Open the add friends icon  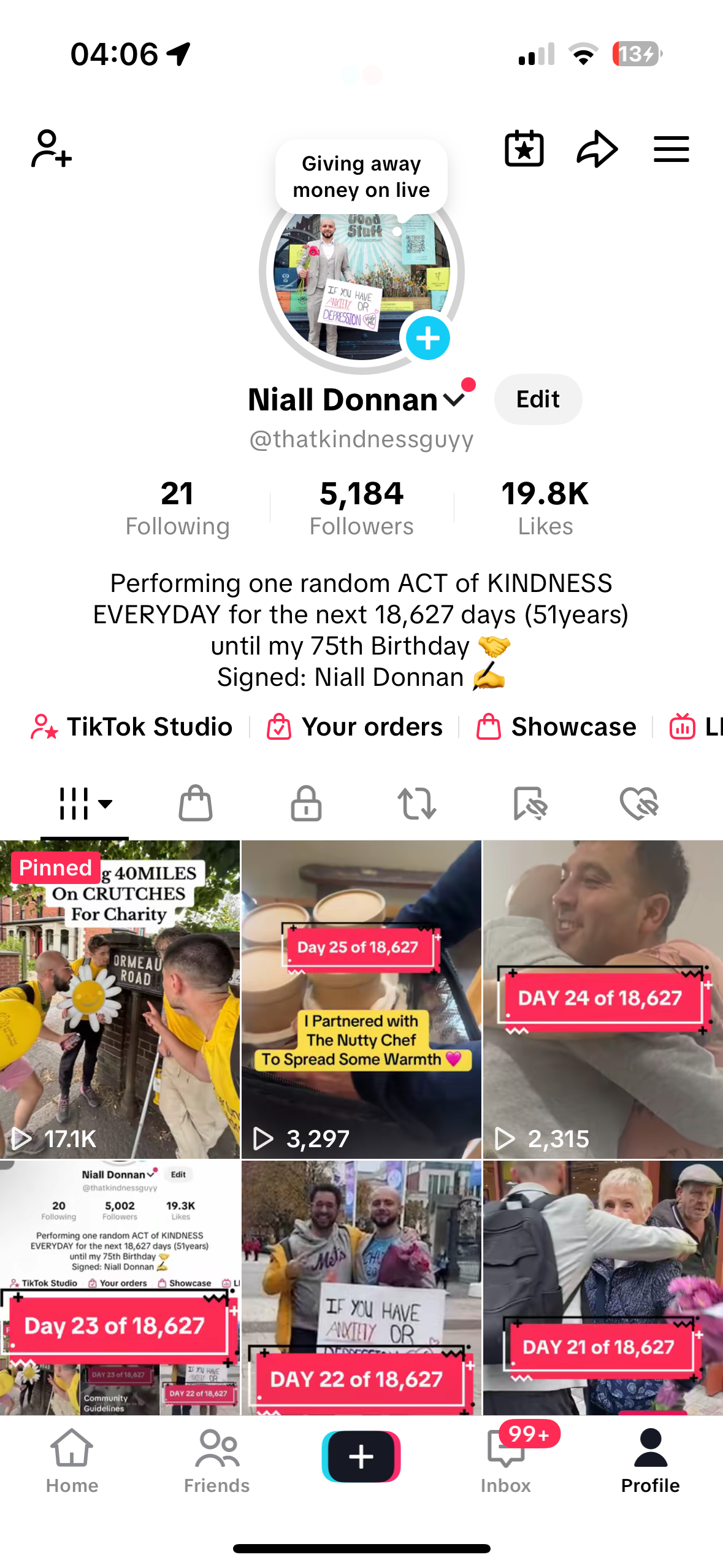[x=52, y=148]
